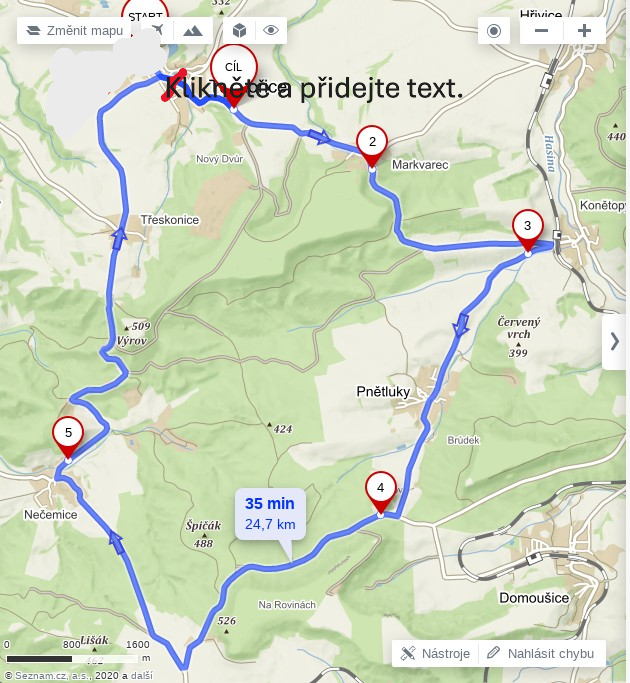Zoom out with the minus button
The image size is (630, 683).
click(541, 30)
